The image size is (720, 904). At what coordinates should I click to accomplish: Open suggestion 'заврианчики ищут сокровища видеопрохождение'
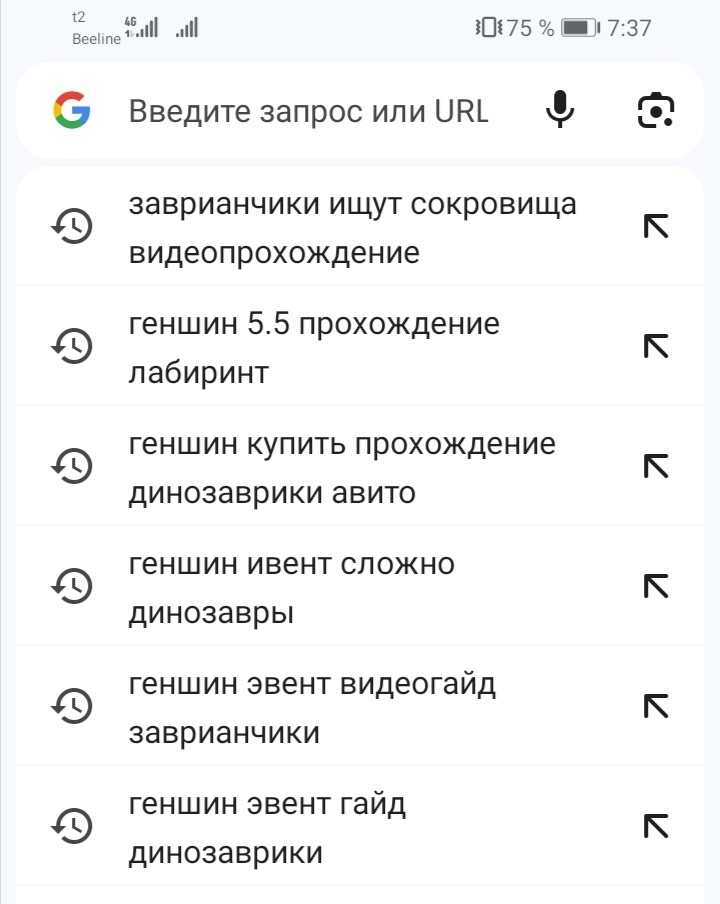tap(352, 228)
